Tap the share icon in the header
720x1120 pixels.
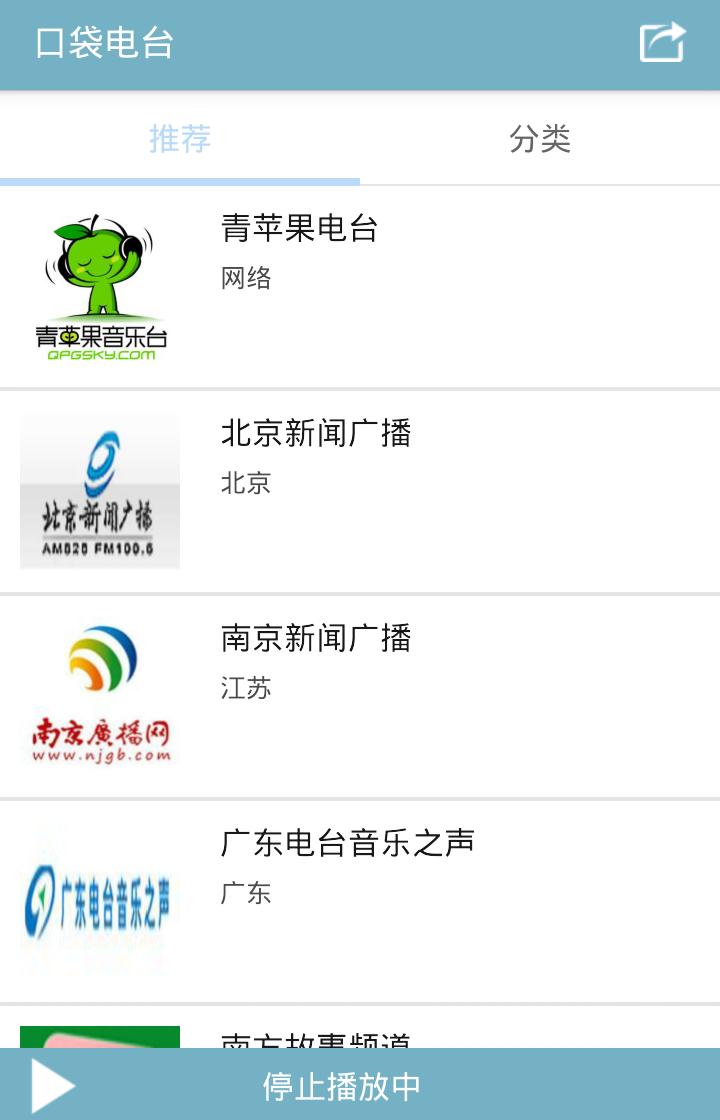(x=662, y=43)
